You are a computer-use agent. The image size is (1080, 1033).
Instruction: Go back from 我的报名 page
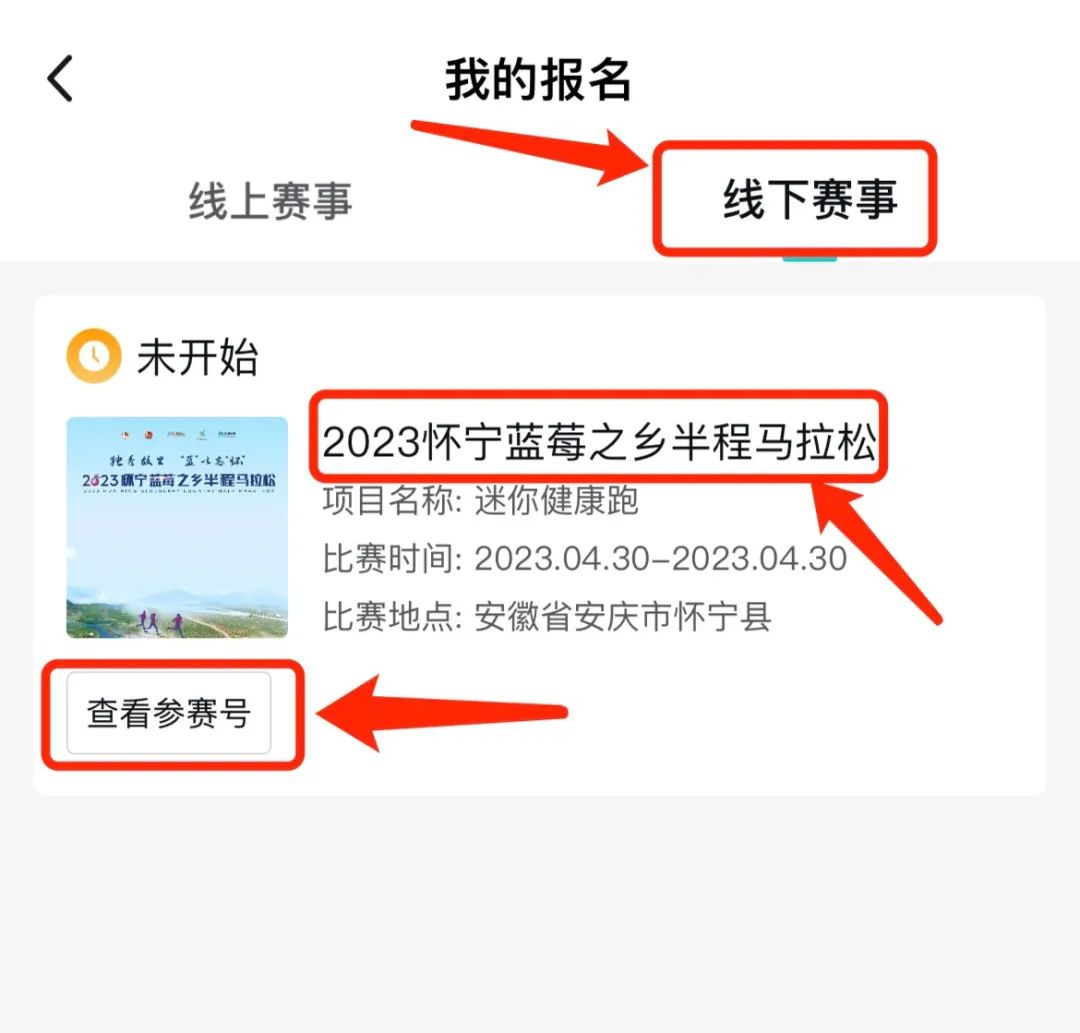(60, 79)
